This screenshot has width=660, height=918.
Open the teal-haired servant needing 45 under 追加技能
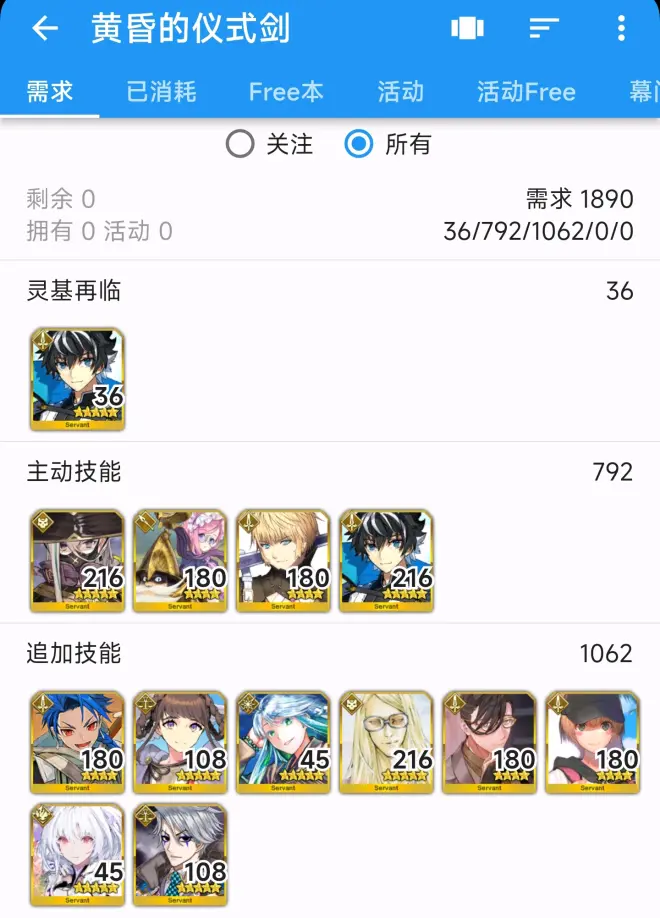tap(283, 742)
